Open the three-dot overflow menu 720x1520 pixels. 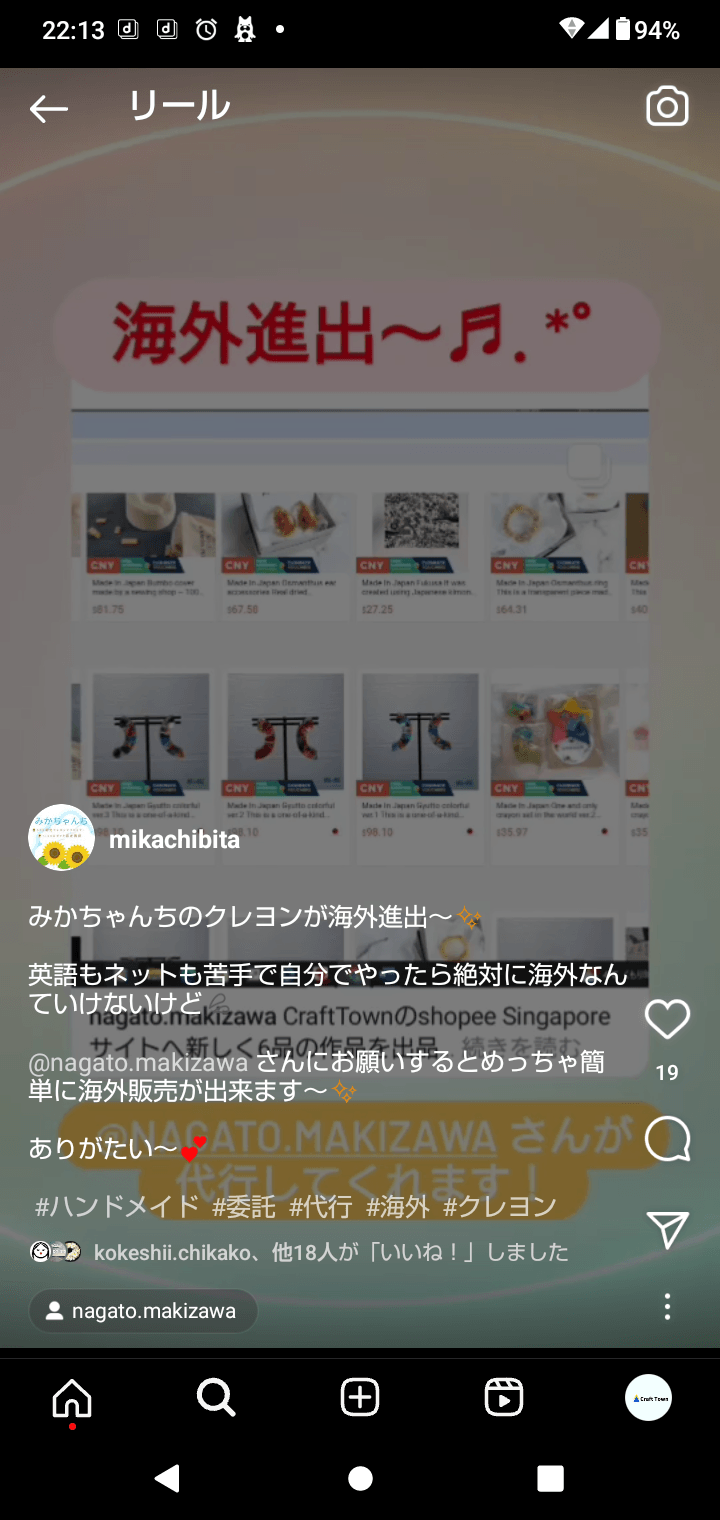pos(667,1306)
